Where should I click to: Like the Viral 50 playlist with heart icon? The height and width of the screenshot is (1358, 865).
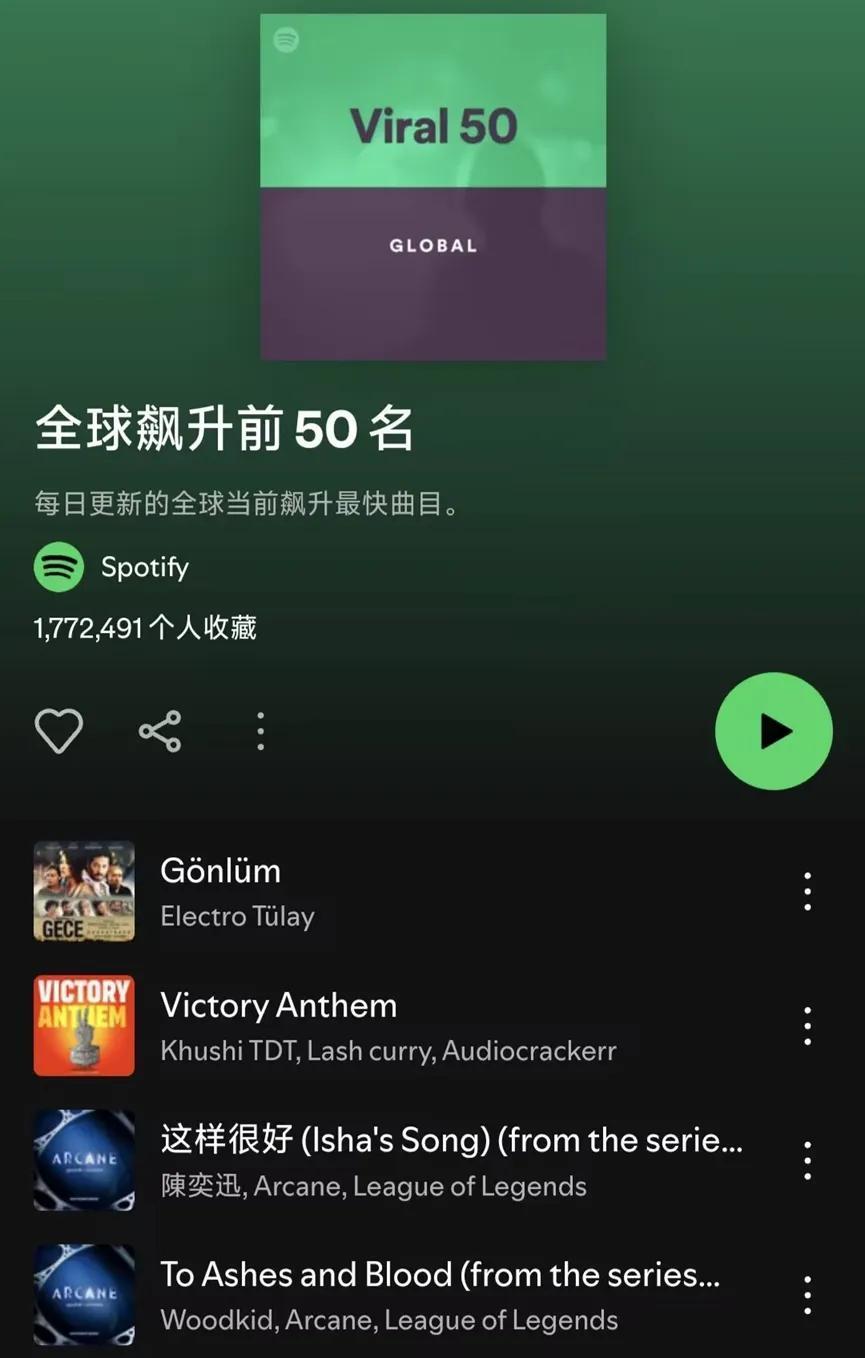click(59, 731)
